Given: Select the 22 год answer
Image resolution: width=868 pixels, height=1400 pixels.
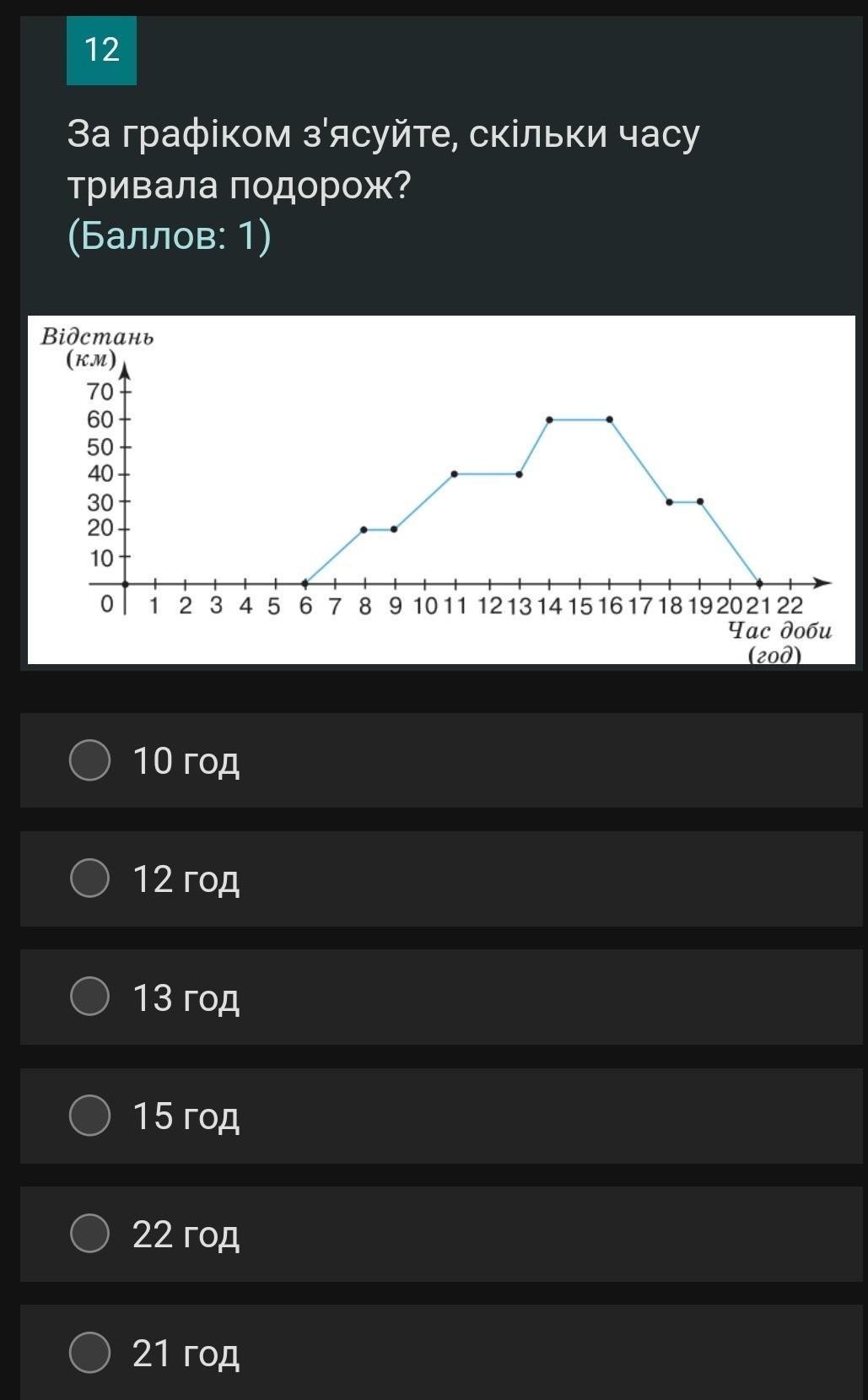Looking at the screenshot, I should point(90,1234).
